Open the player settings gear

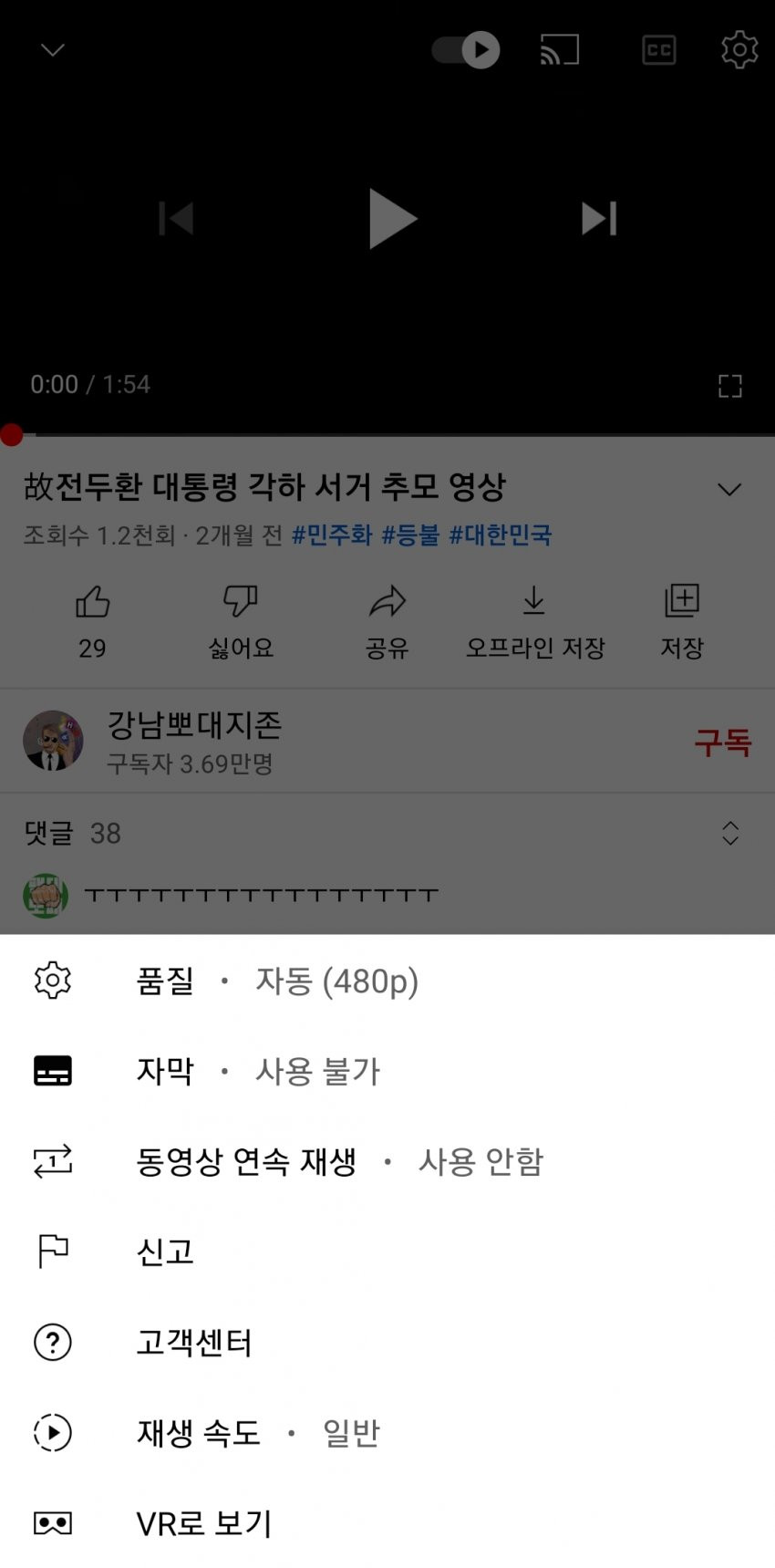pyautogui.click(x=739, y=49)
